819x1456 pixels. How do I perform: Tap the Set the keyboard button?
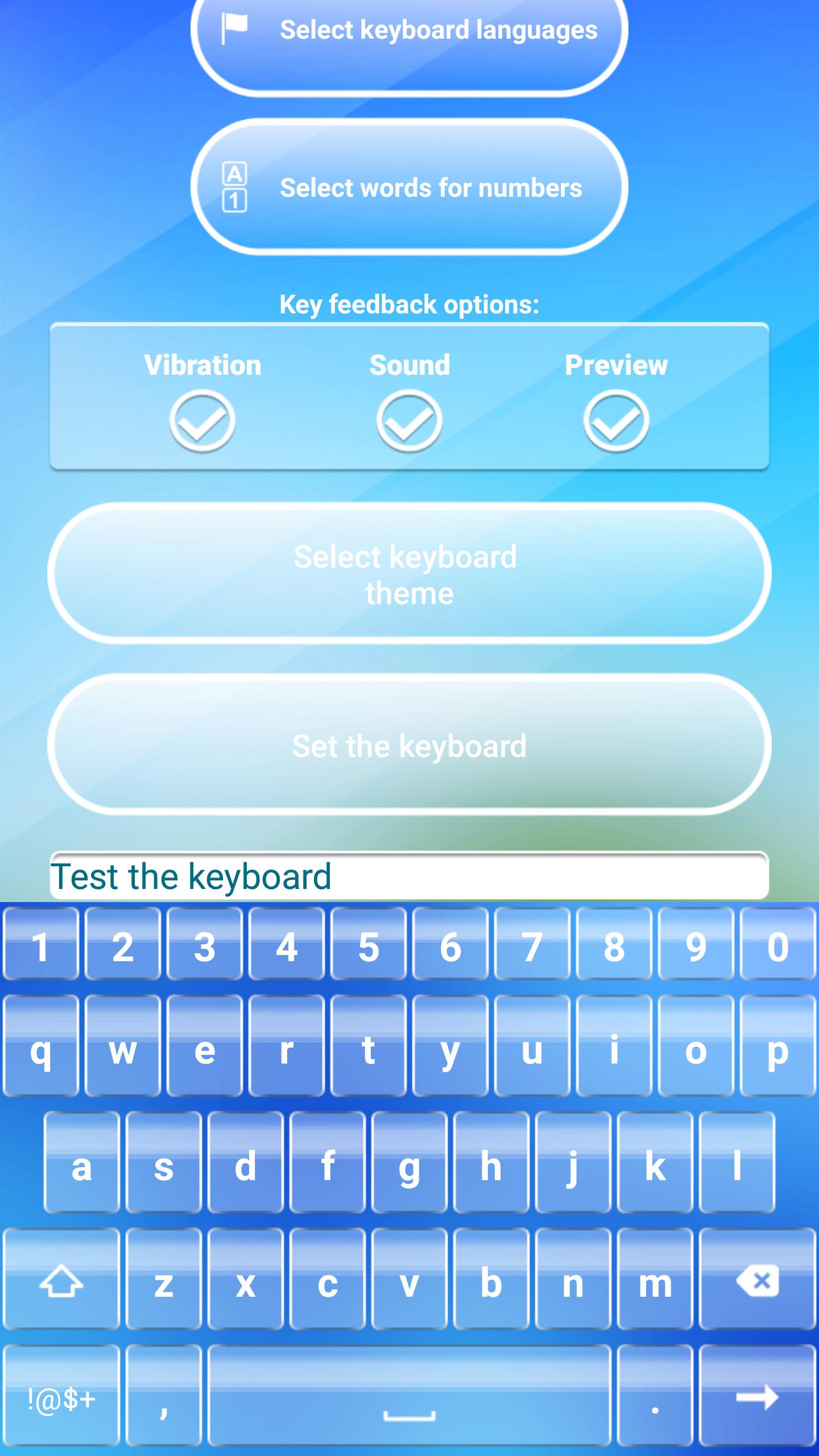pyautogui.click(x=409, y=745)
